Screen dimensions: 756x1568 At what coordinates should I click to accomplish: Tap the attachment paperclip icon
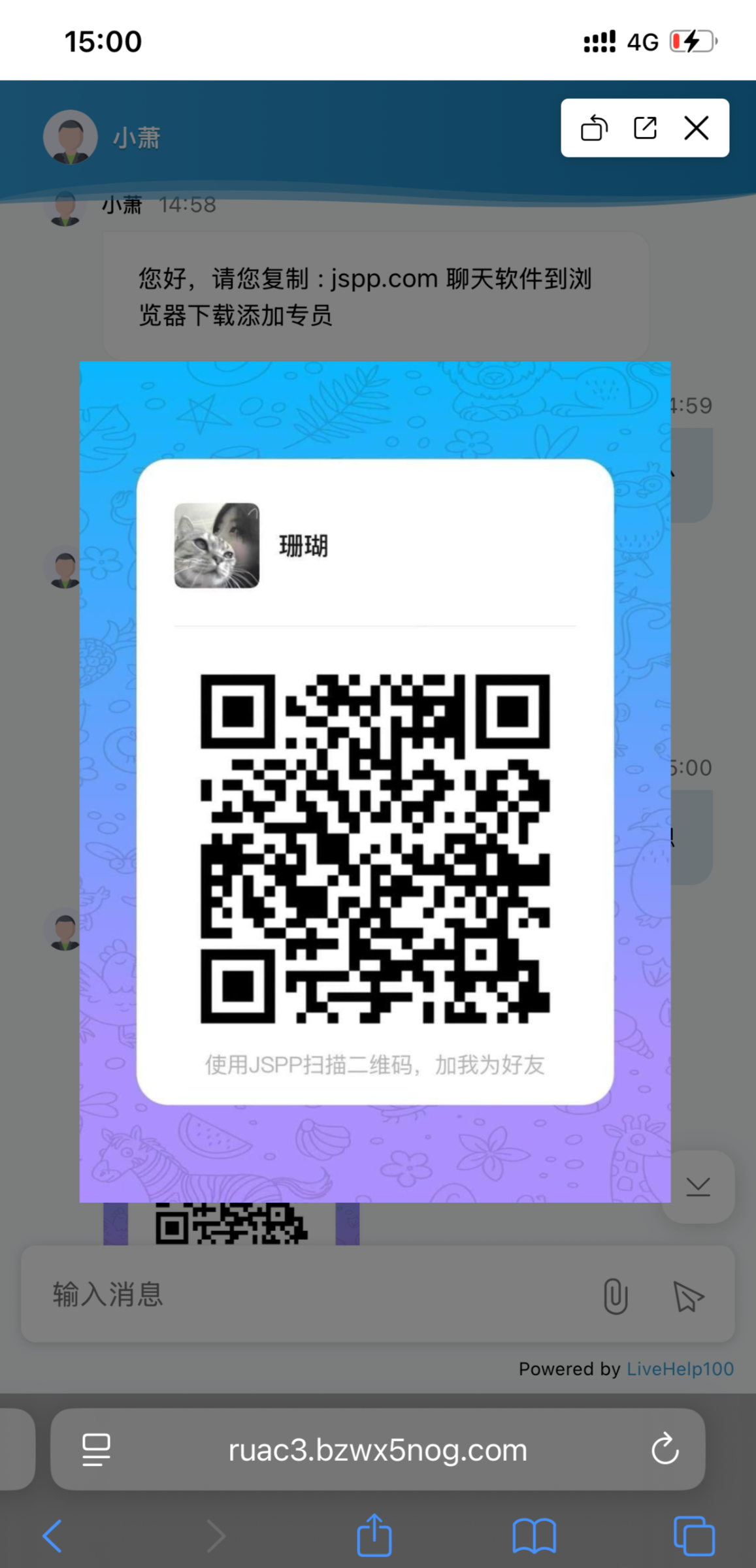coord(615,1296)
